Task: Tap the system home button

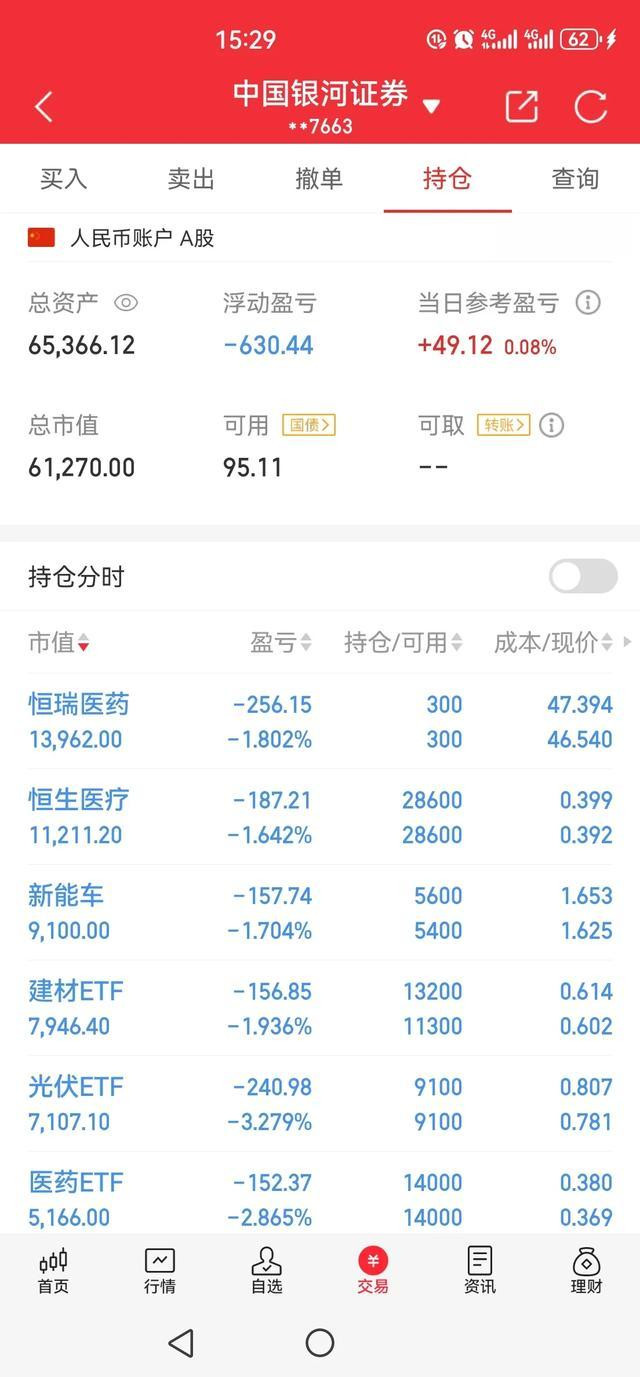Action: (x=320, y=1342)
